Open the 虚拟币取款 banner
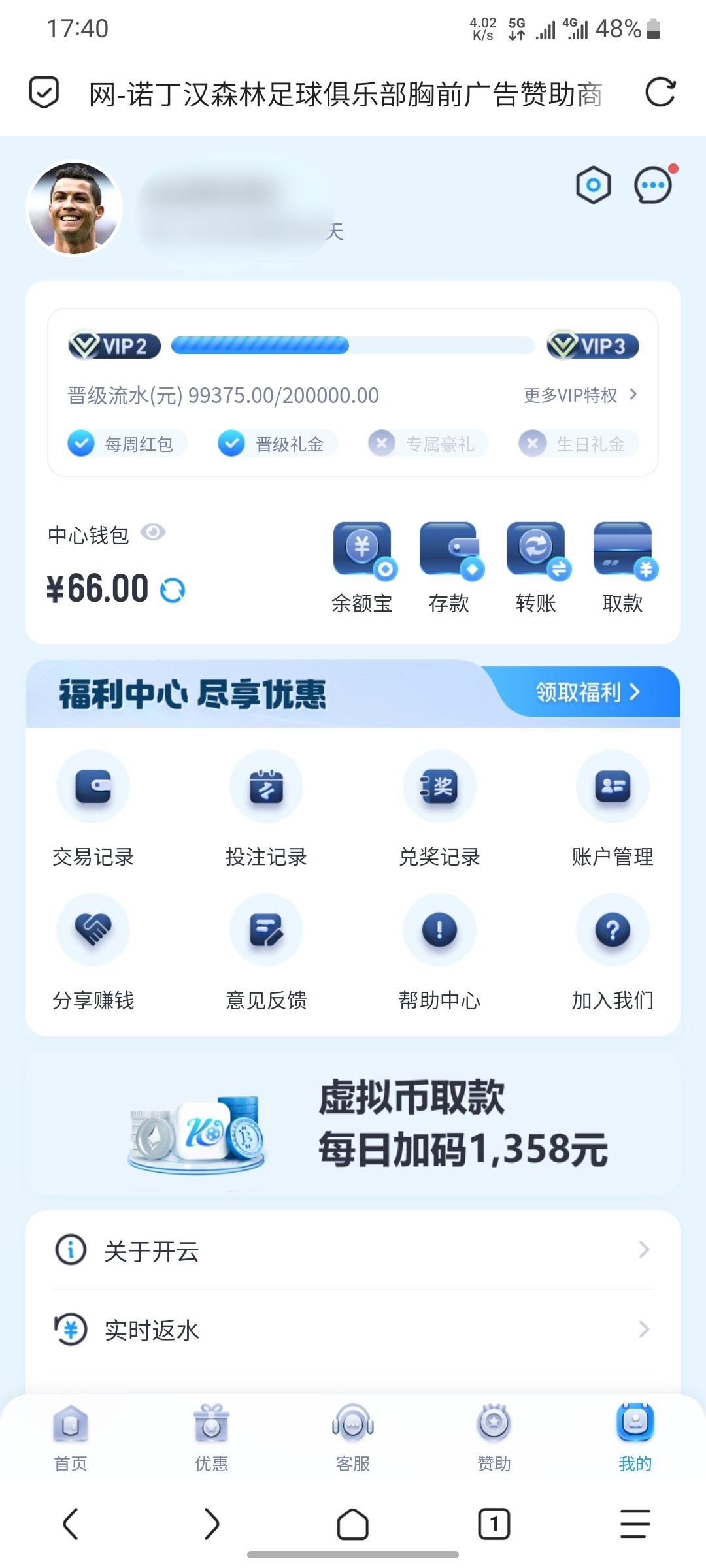The image size is (706, 1568). pyautogui.click(x=353, y=1124)
